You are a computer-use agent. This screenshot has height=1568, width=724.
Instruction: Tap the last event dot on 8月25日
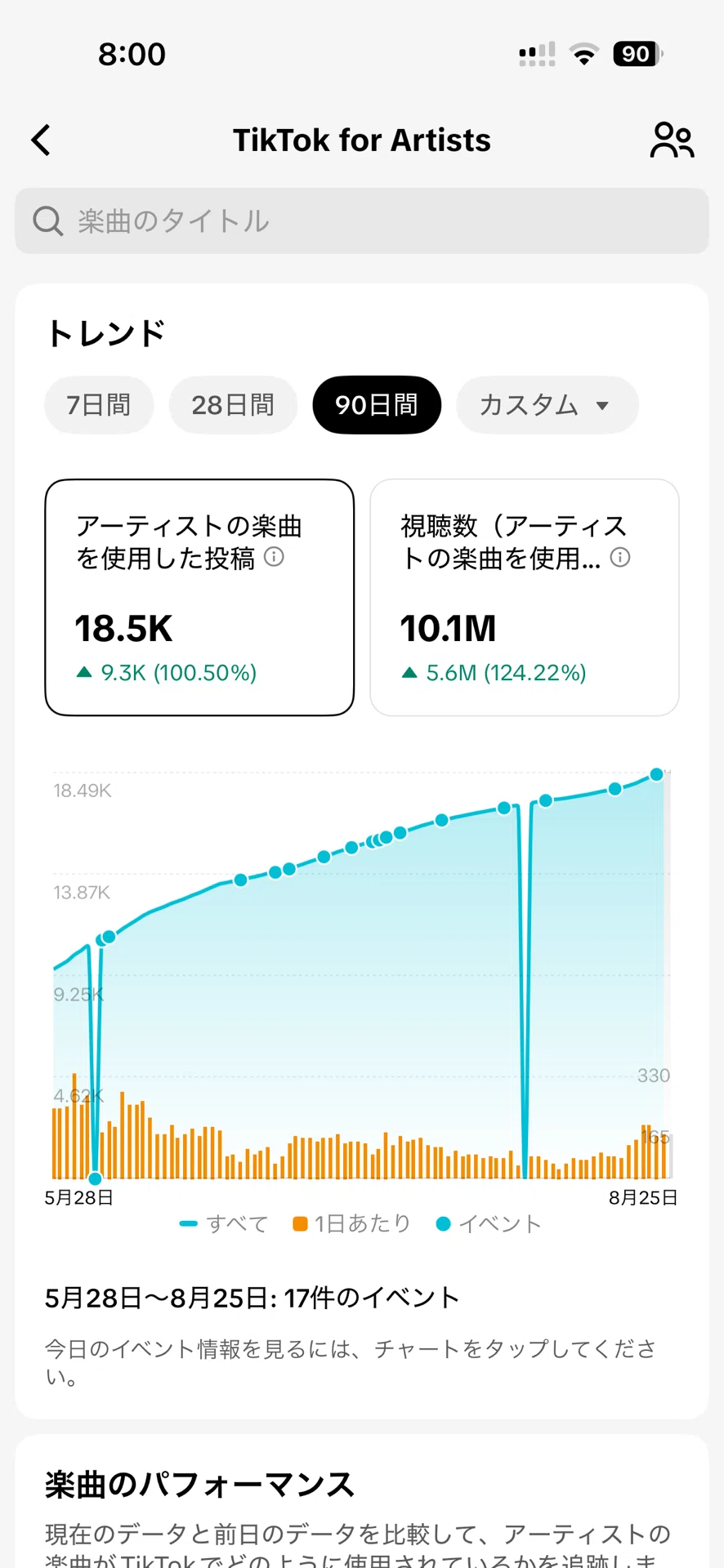(x=656, y=774)
